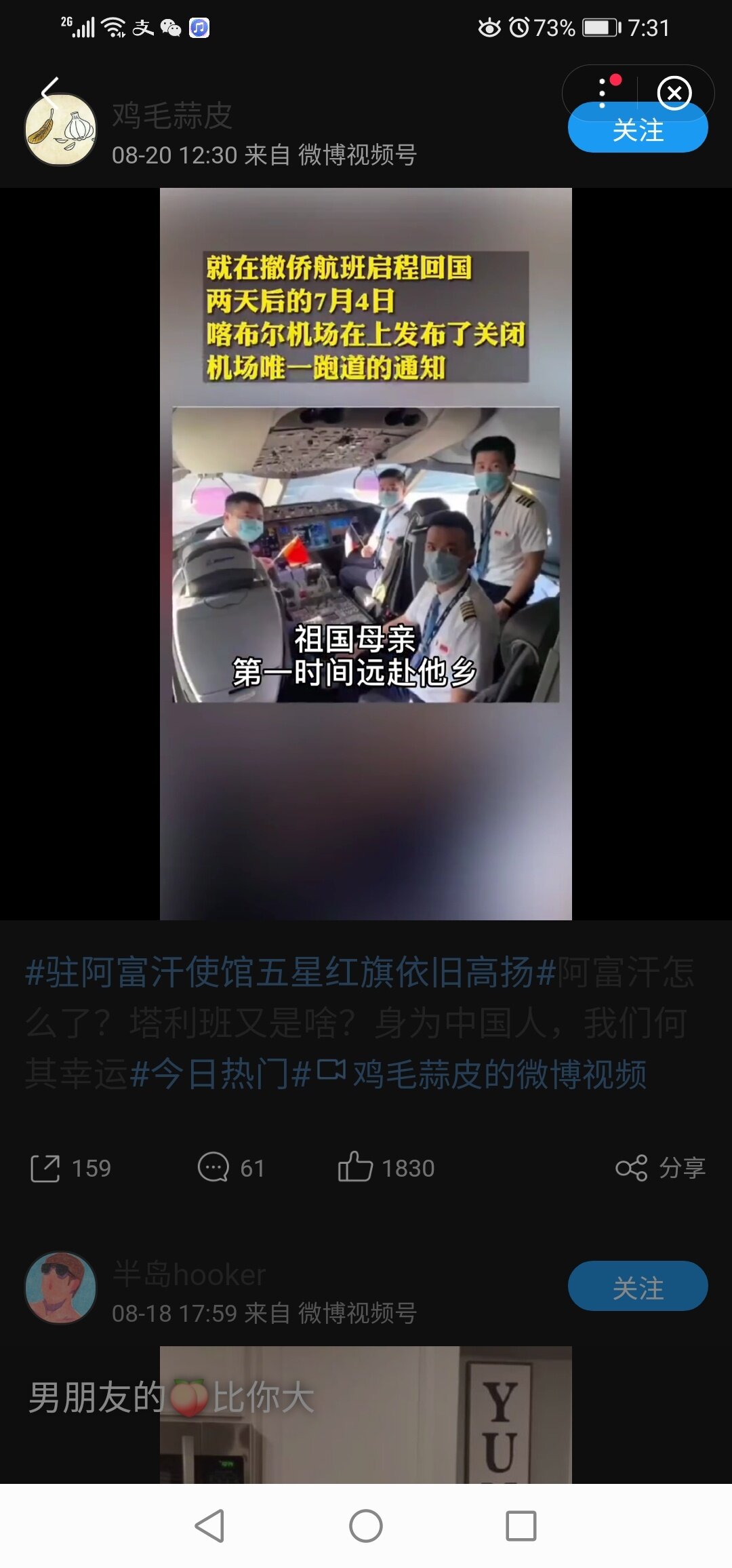The width and height of the screenshot is (732, 1568).
Task: Tap 分享 to share the post
Action: (x=660, y=1168)
